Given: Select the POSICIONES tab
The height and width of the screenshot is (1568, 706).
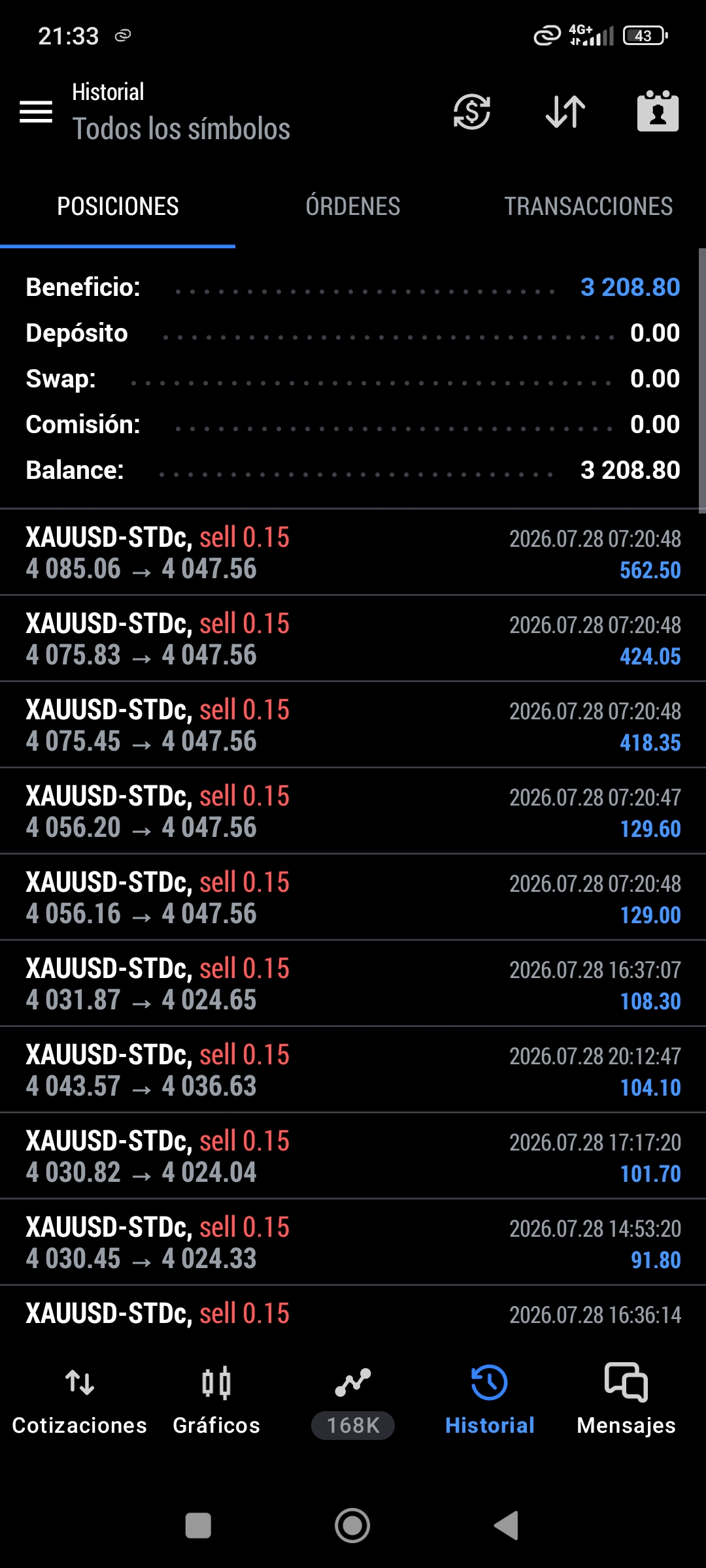Looking at the screenshot, I should [118, 206].
